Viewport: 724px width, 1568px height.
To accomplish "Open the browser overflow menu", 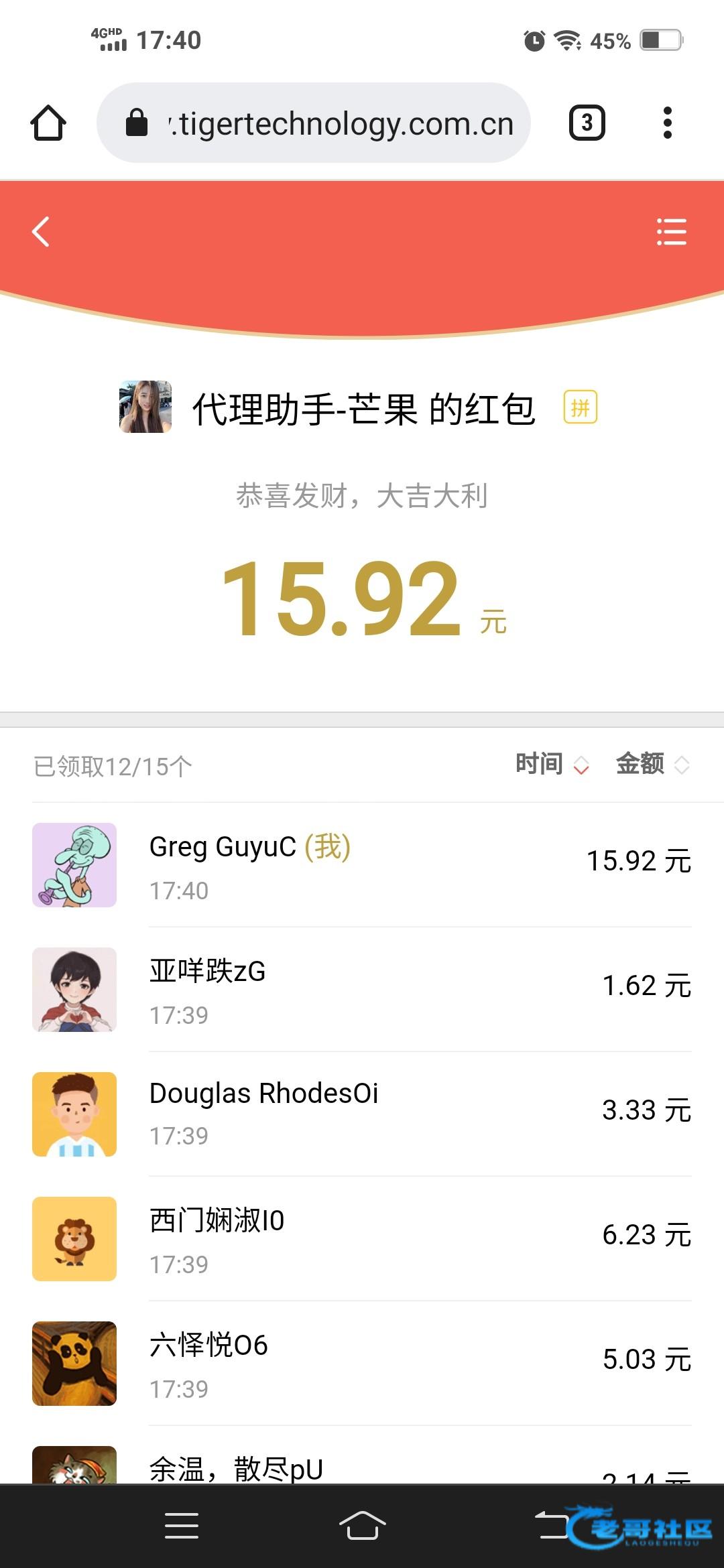I will pyautogui.click(x=667, y=123).
